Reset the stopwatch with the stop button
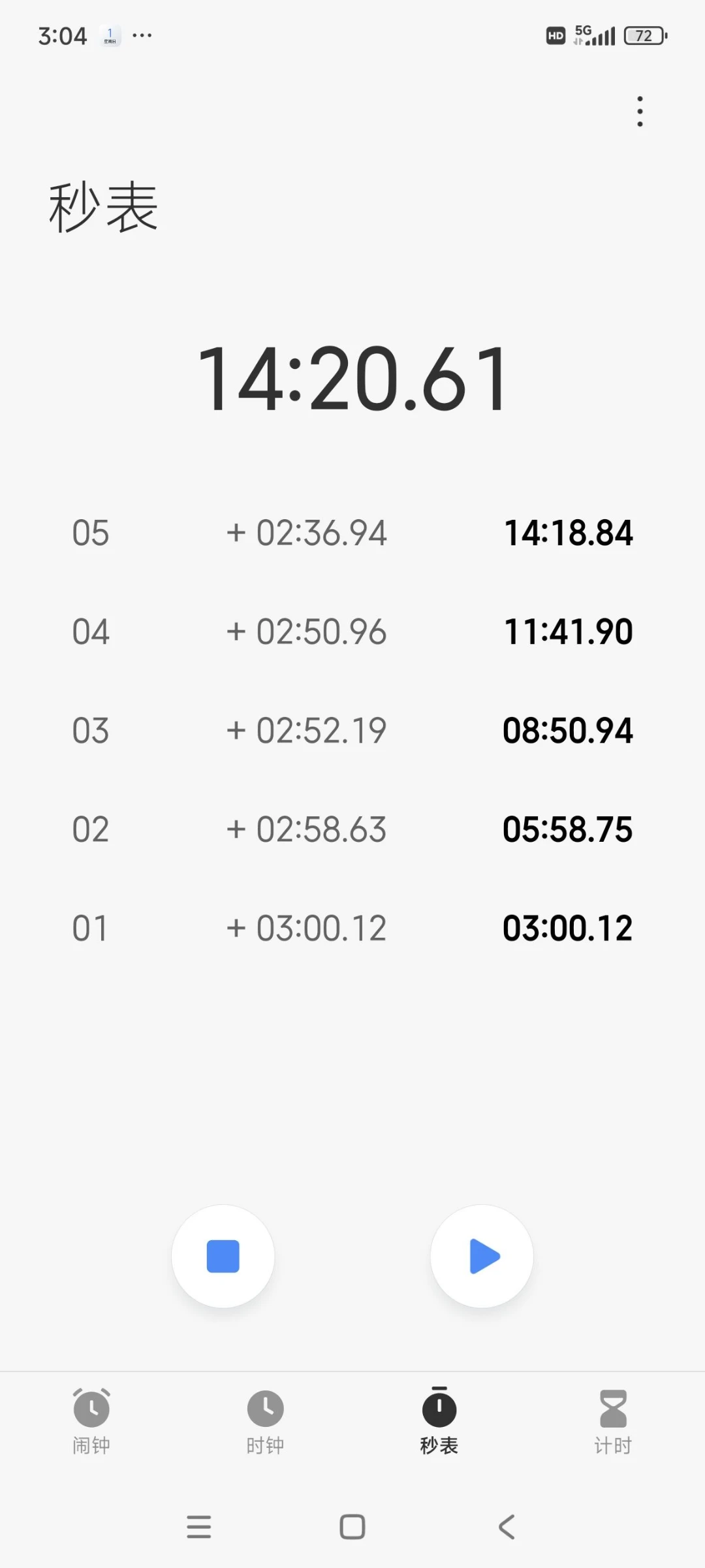Image resolution: width=705 pixels, height=1568 pixels. (x=223, y=1256)
